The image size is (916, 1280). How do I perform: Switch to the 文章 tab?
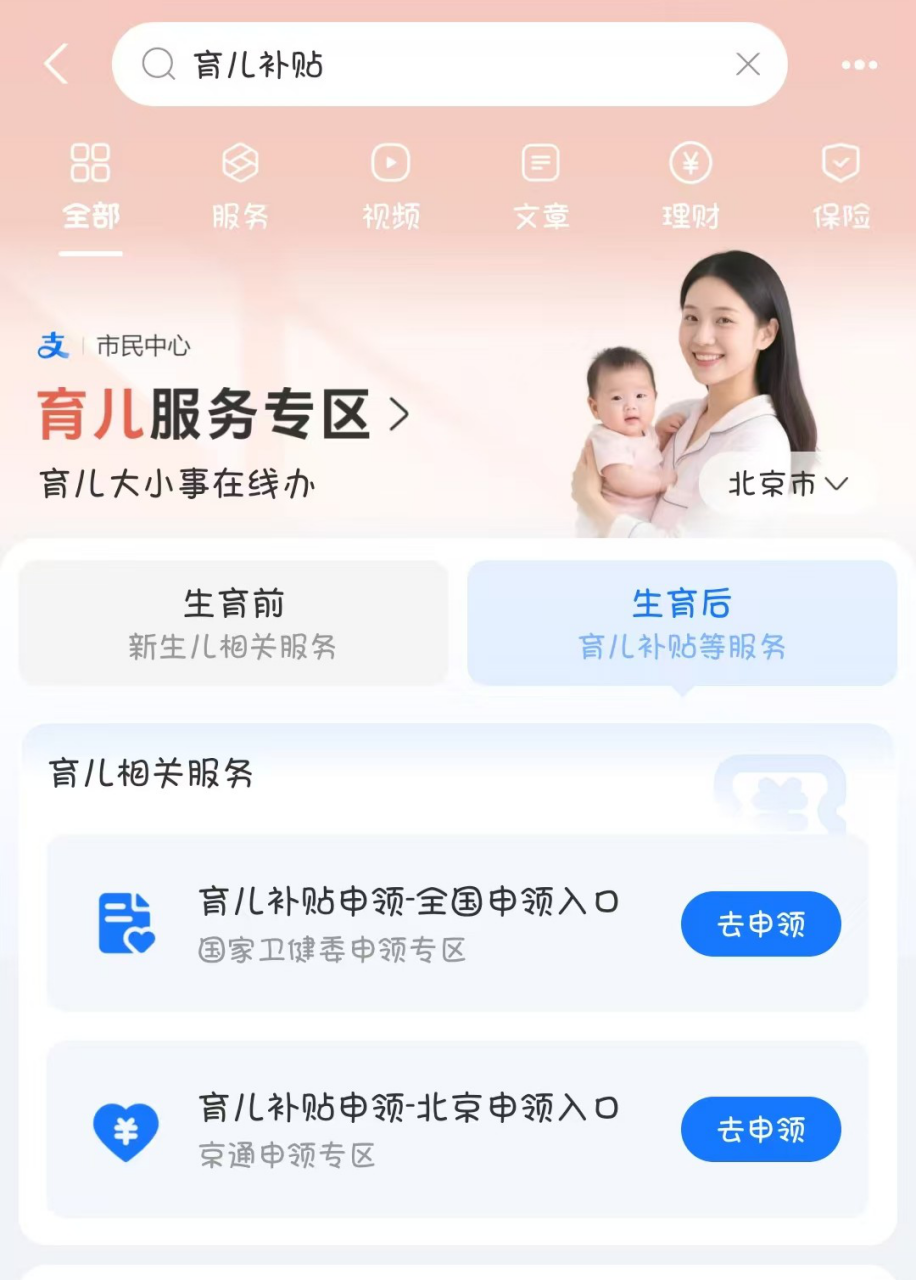[x=541, y=187]
